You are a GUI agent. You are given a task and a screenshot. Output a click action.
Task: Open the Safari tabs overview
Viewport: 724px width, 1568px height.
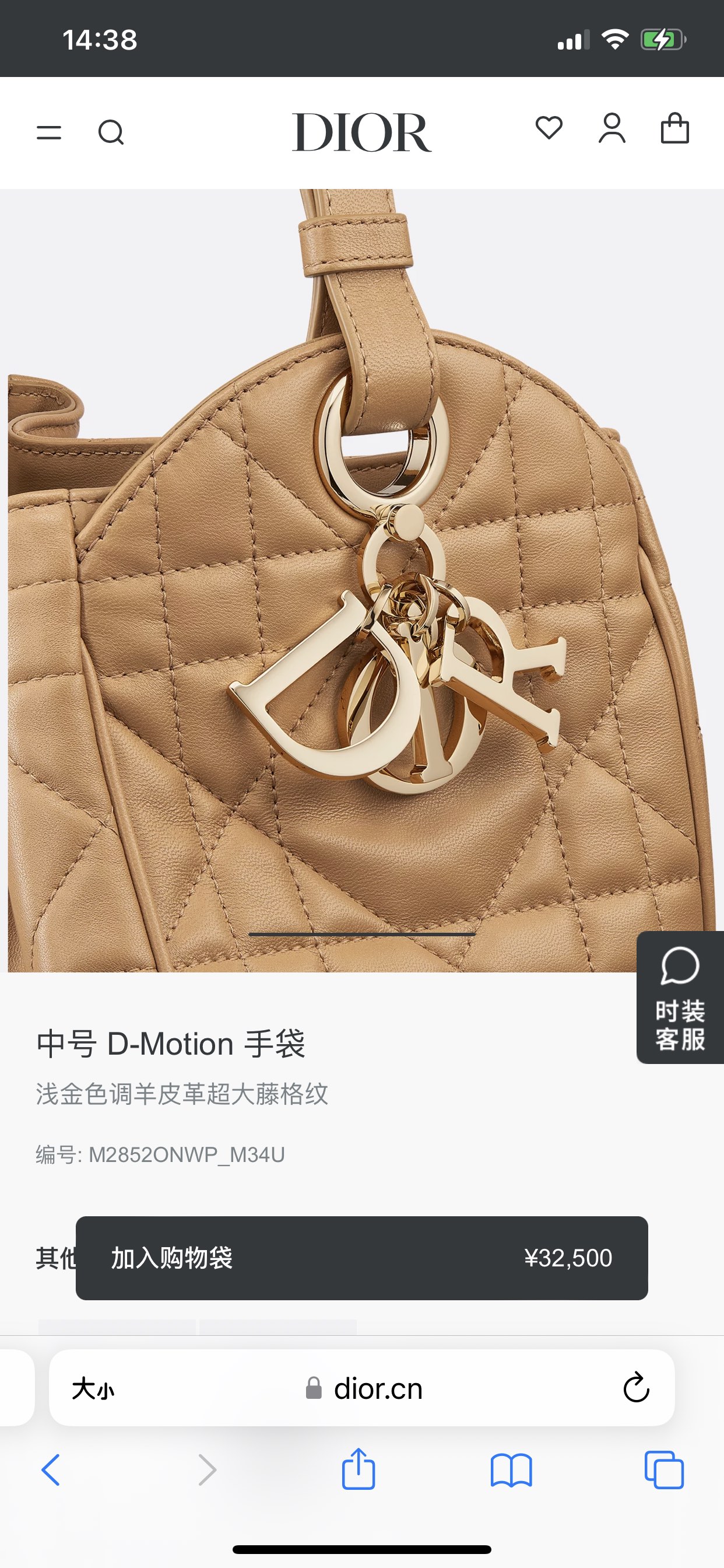pos(664,1470)
